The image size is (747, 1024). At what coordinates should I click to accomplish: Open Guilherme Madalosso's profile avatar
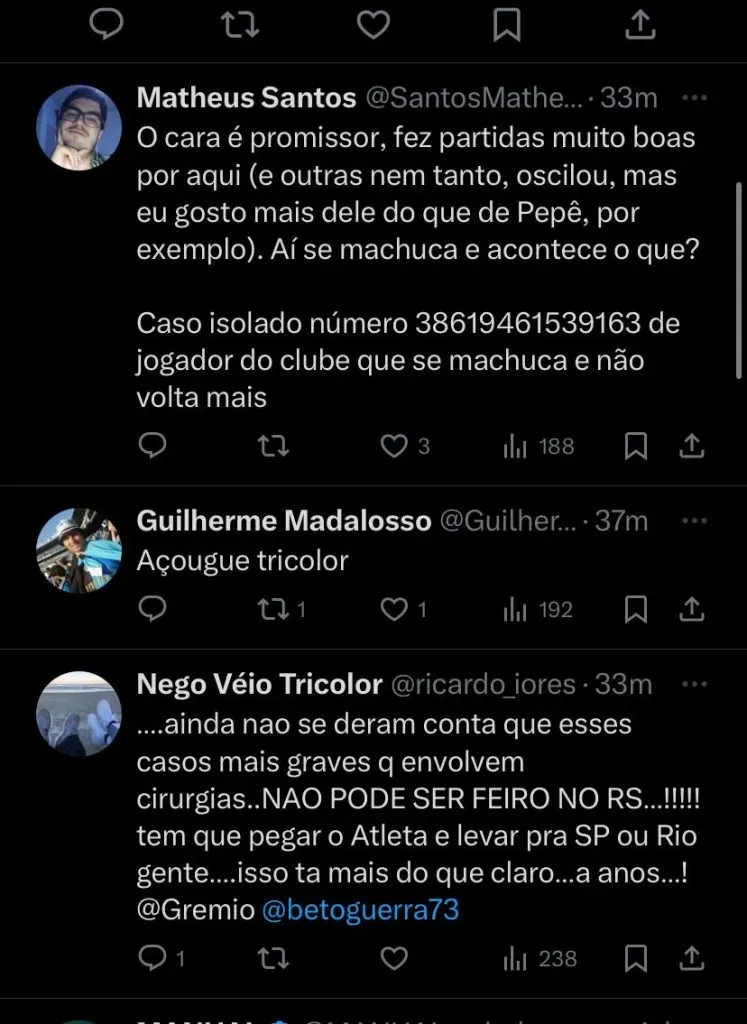click(79, 552)
